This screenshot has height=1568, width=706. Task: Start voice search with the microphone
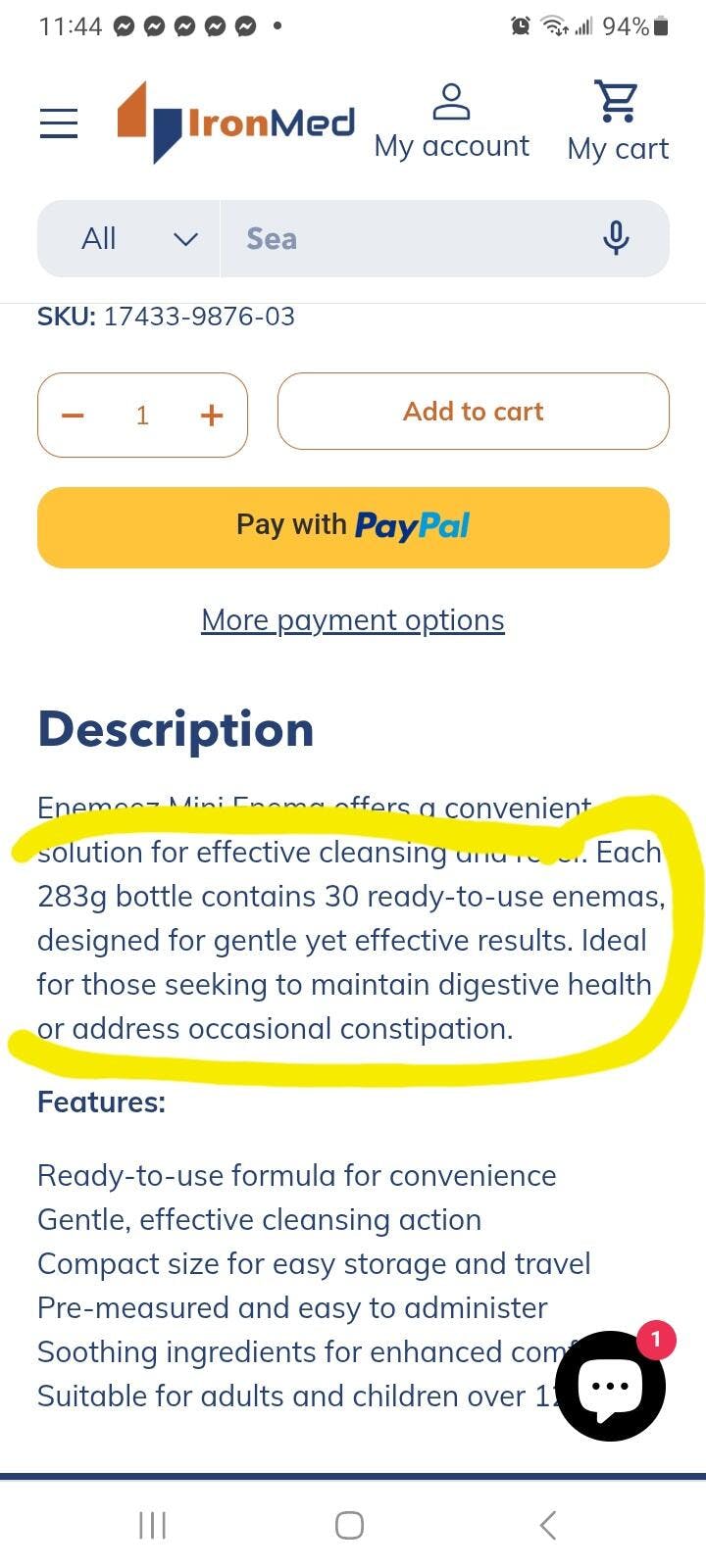coord(616,238)
